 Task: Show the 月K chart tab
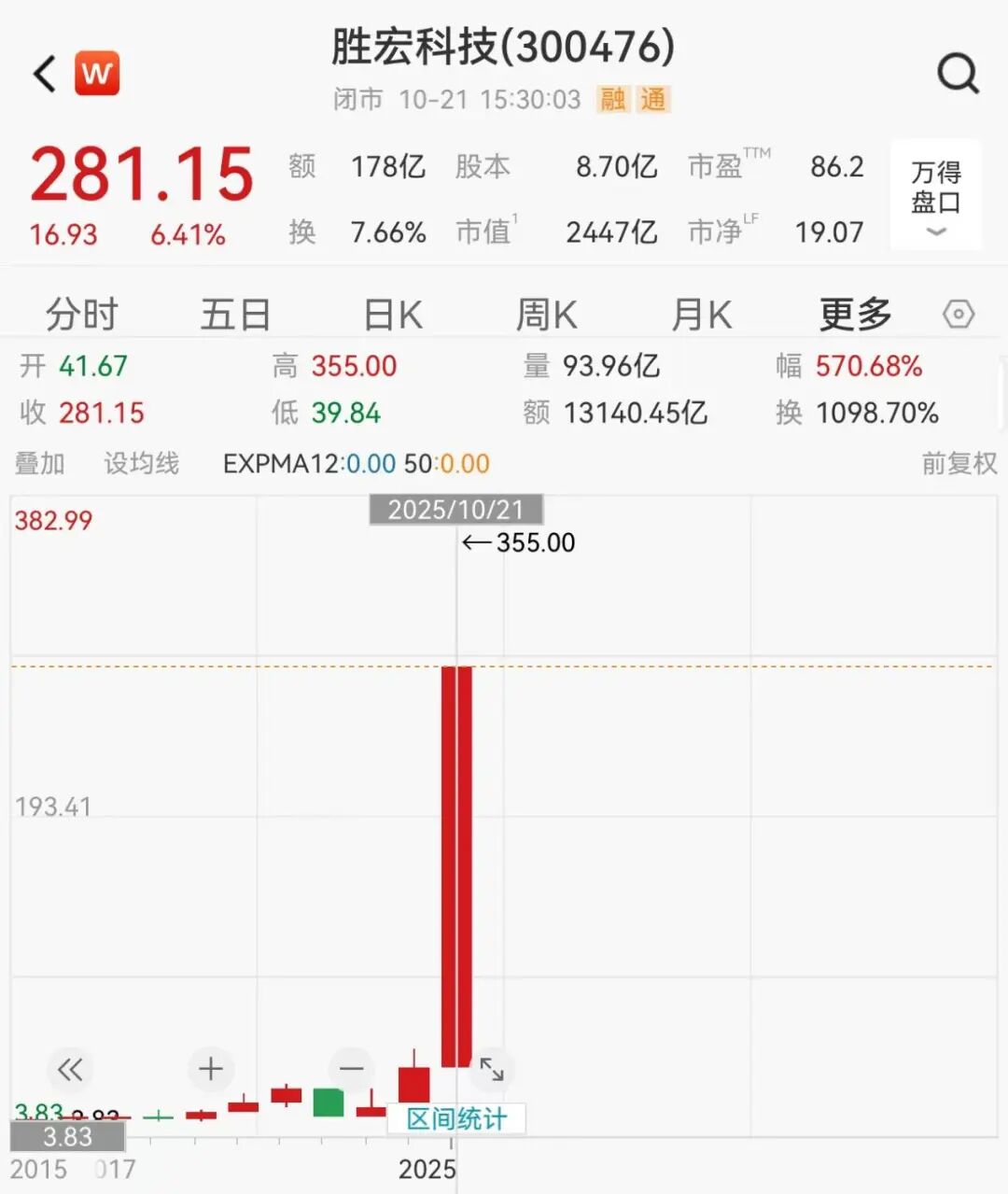pyautogui.click(x=702, y=315)
